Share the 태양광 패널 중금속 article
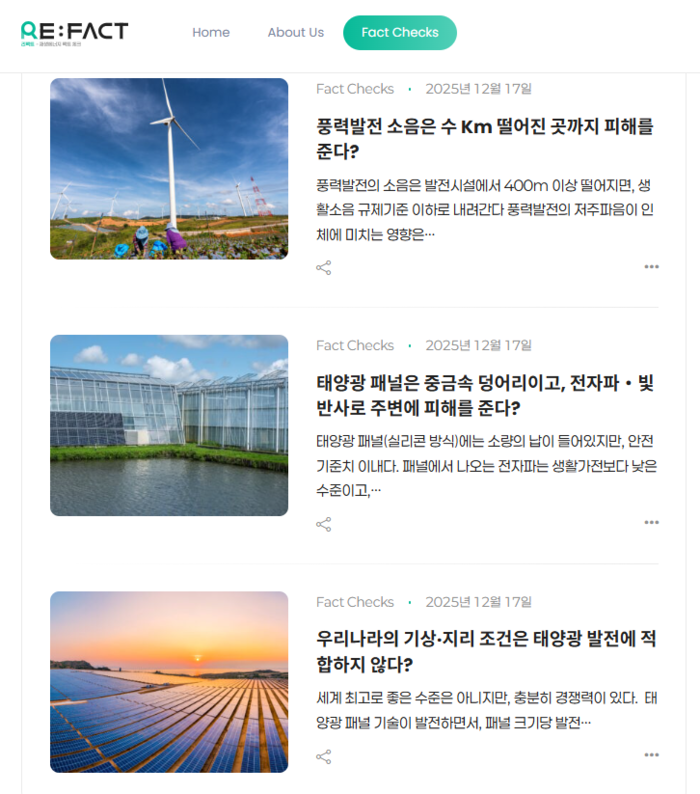 click(x=323, y=524)
